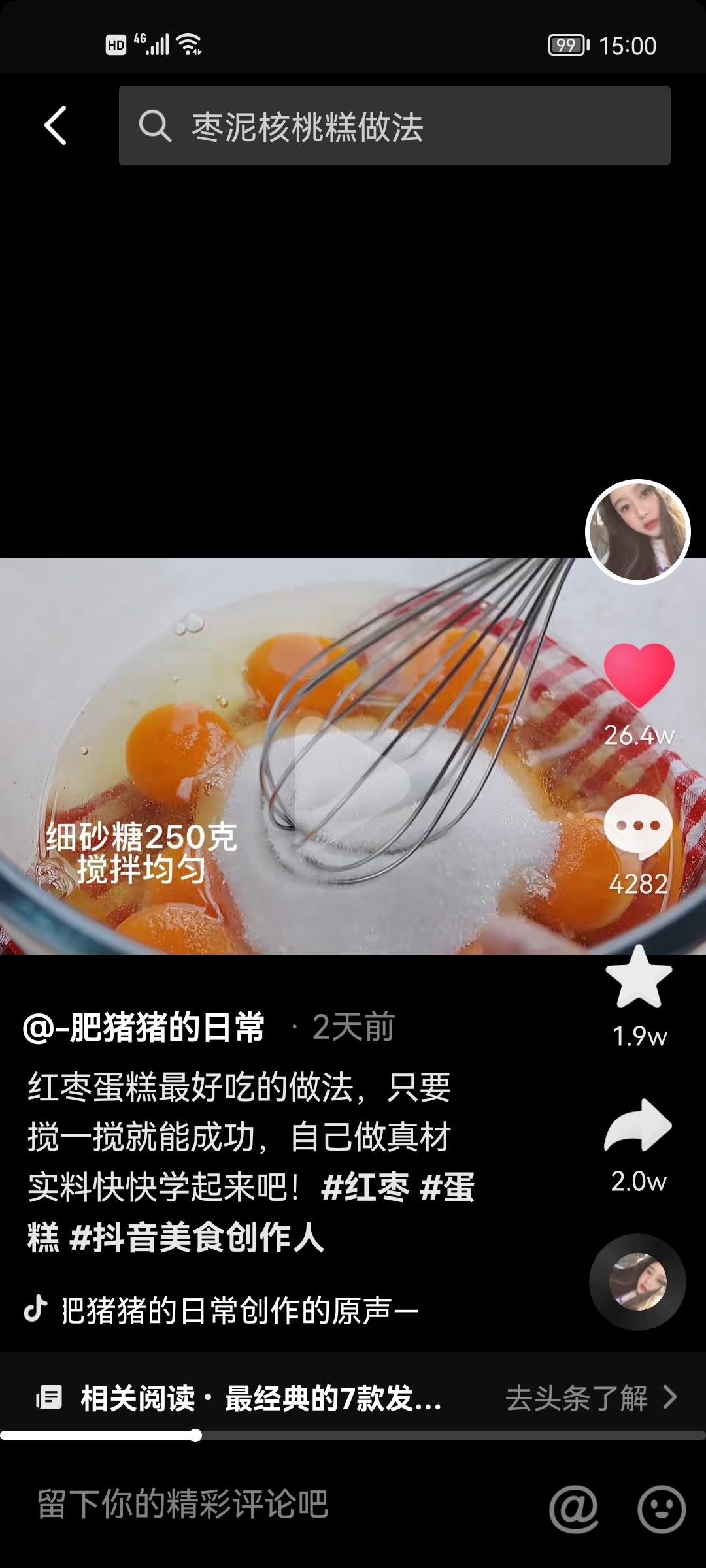Like this video with the heart icon
706x1568 pixels.
click(x=639, y=675)
